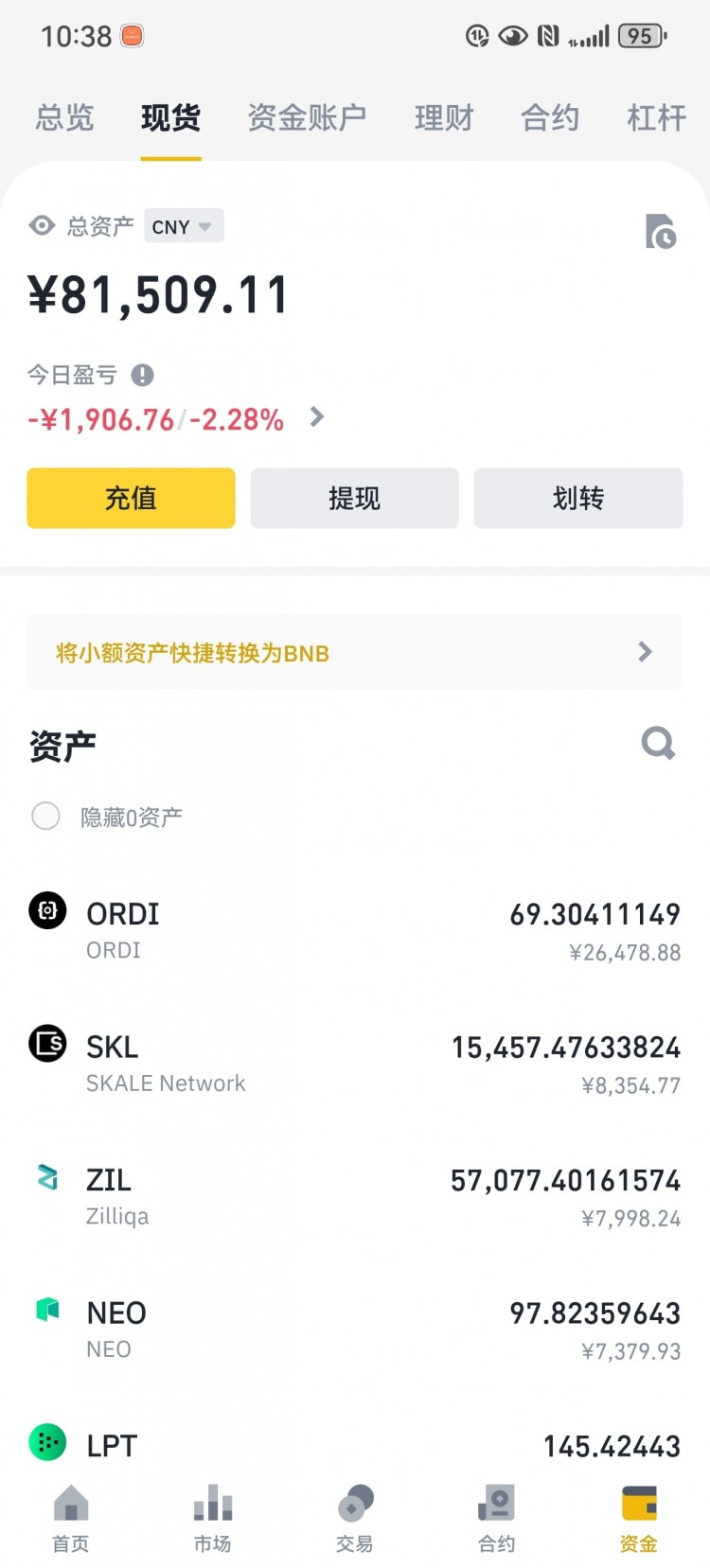The image size is (710, 1568).
Task: Open the ZIL Zilliqa asset row
Action: point(354,1197)
